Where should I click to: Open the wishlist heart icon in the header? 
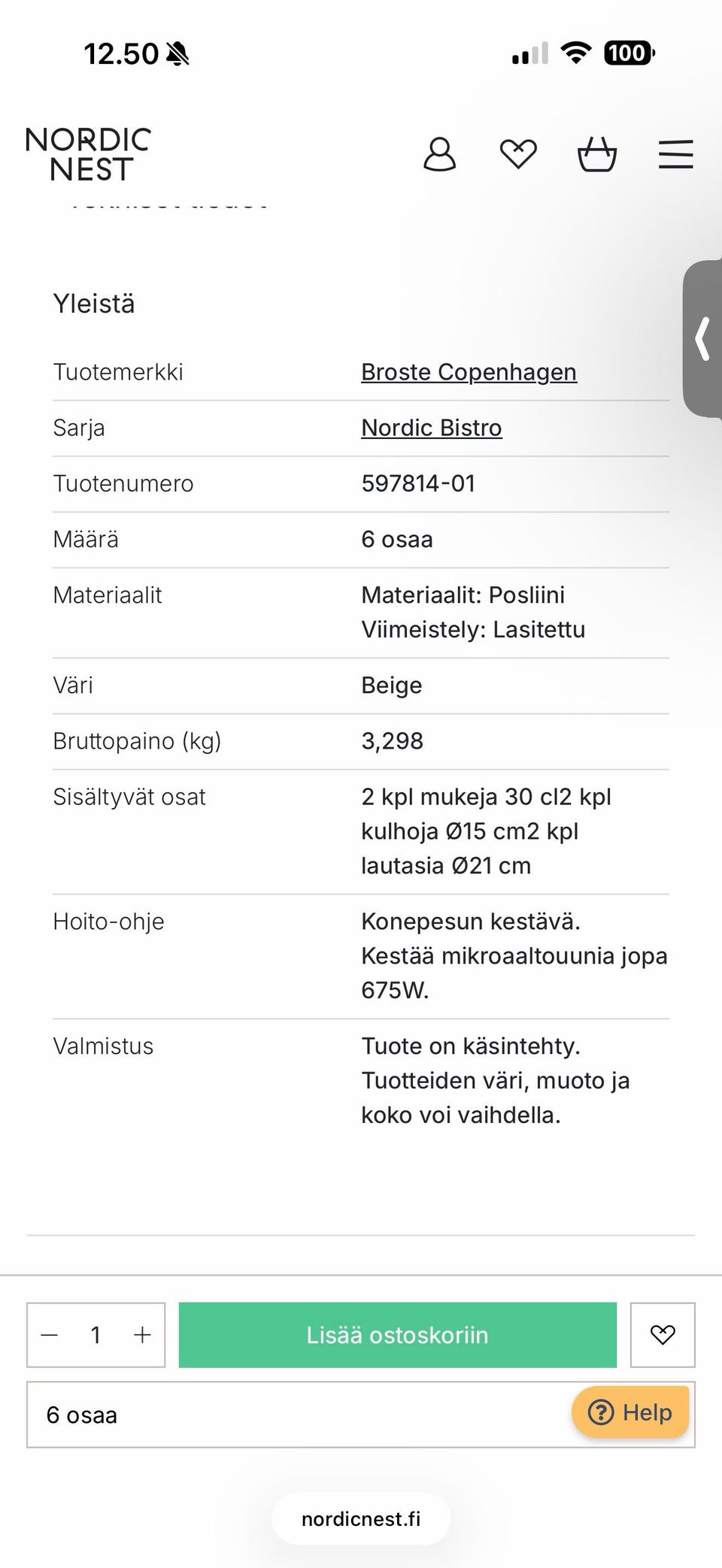point(519,155)
